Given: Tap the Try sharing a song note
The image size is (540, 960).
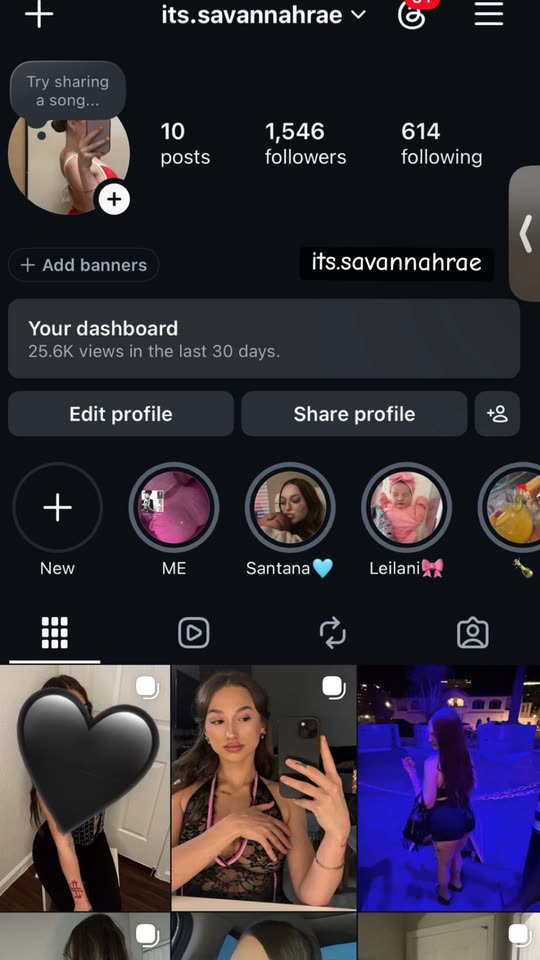Looking at the screenshot, I should pyautogui.click(x=68, y=91).
